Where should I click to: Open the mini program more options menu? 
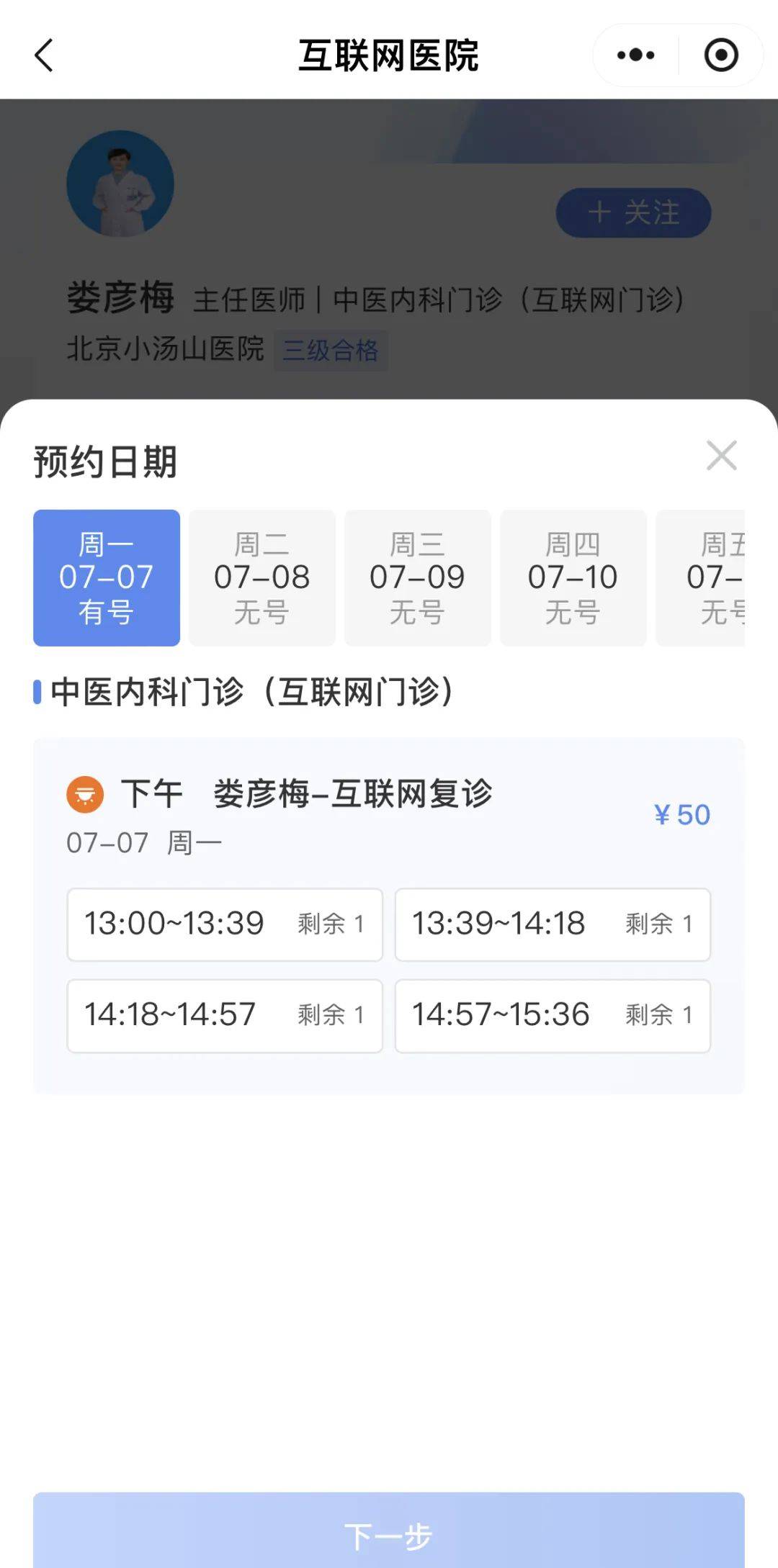click(635, 55)
